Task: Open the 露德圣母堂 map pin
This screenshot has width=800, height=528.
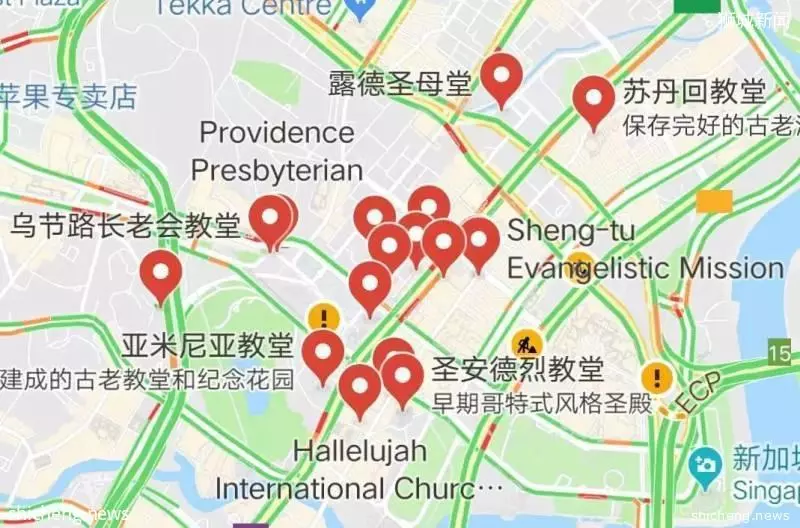Action: (x=501, y=76)
